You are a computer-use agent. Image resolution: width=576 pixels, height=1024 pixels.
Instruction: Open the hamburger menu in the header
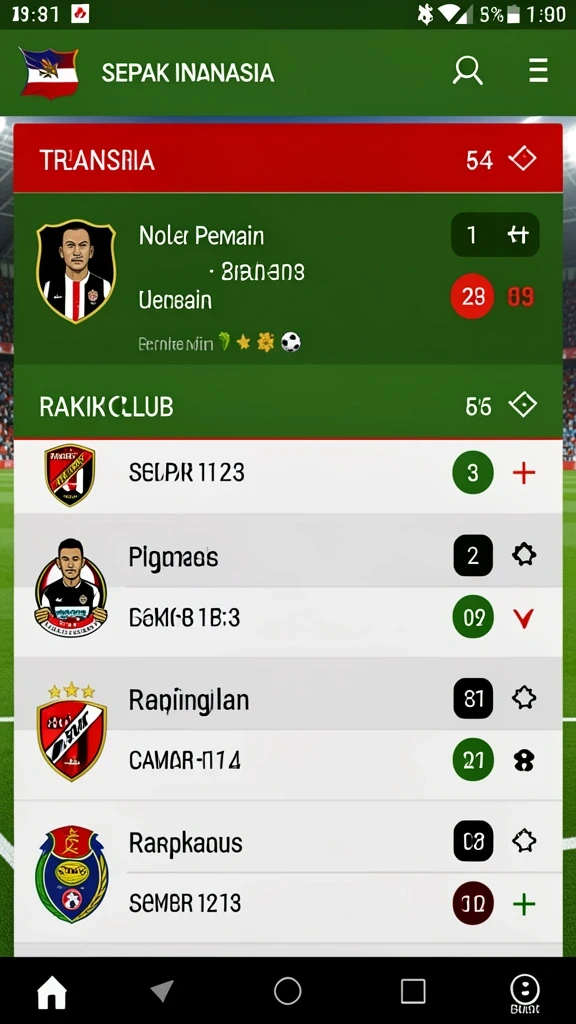538,70
